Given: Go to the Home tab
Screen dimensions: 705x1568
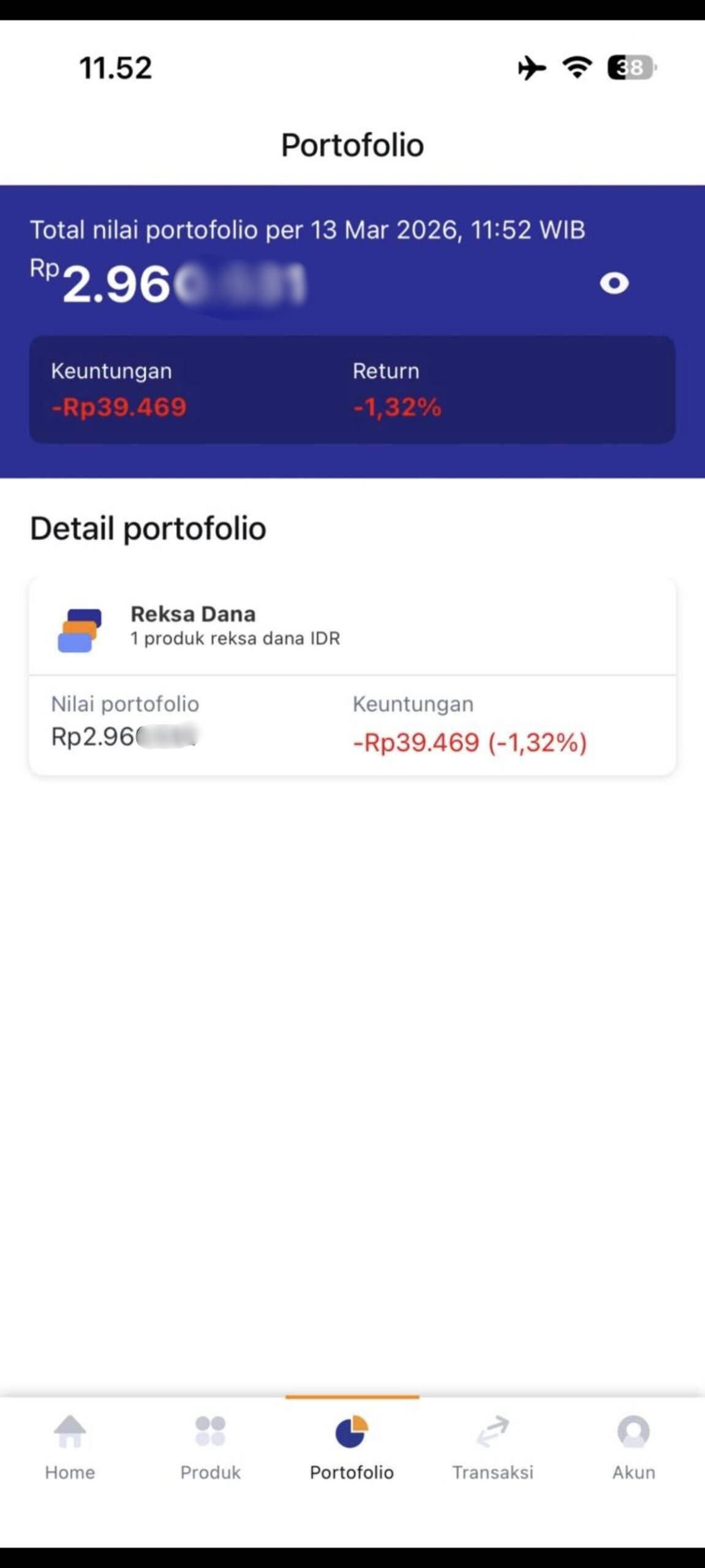Looking at the screenshot, I should pyautogui.click(x=70, y=1447).
